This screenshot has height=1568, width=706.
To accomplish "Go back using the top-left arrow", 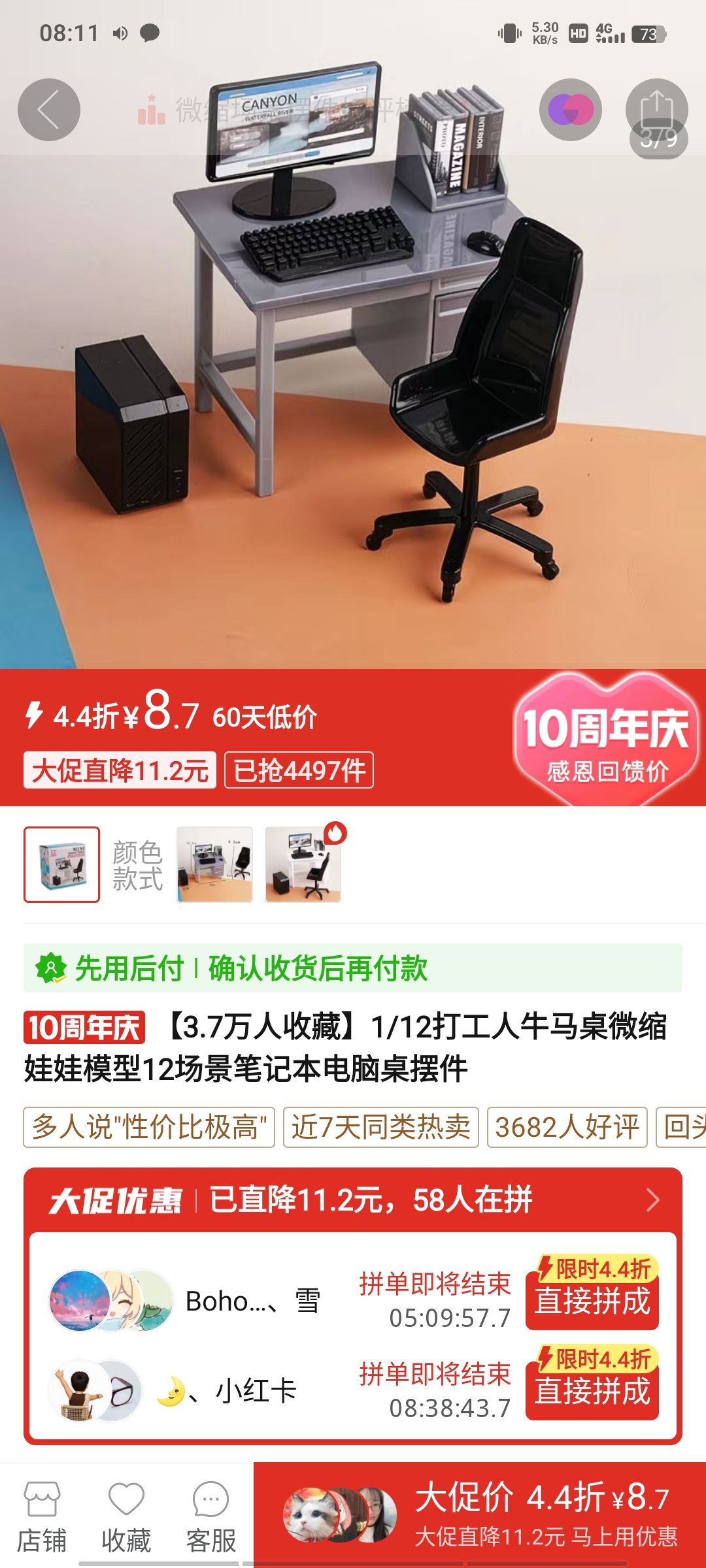I will [x=49, y=110].
